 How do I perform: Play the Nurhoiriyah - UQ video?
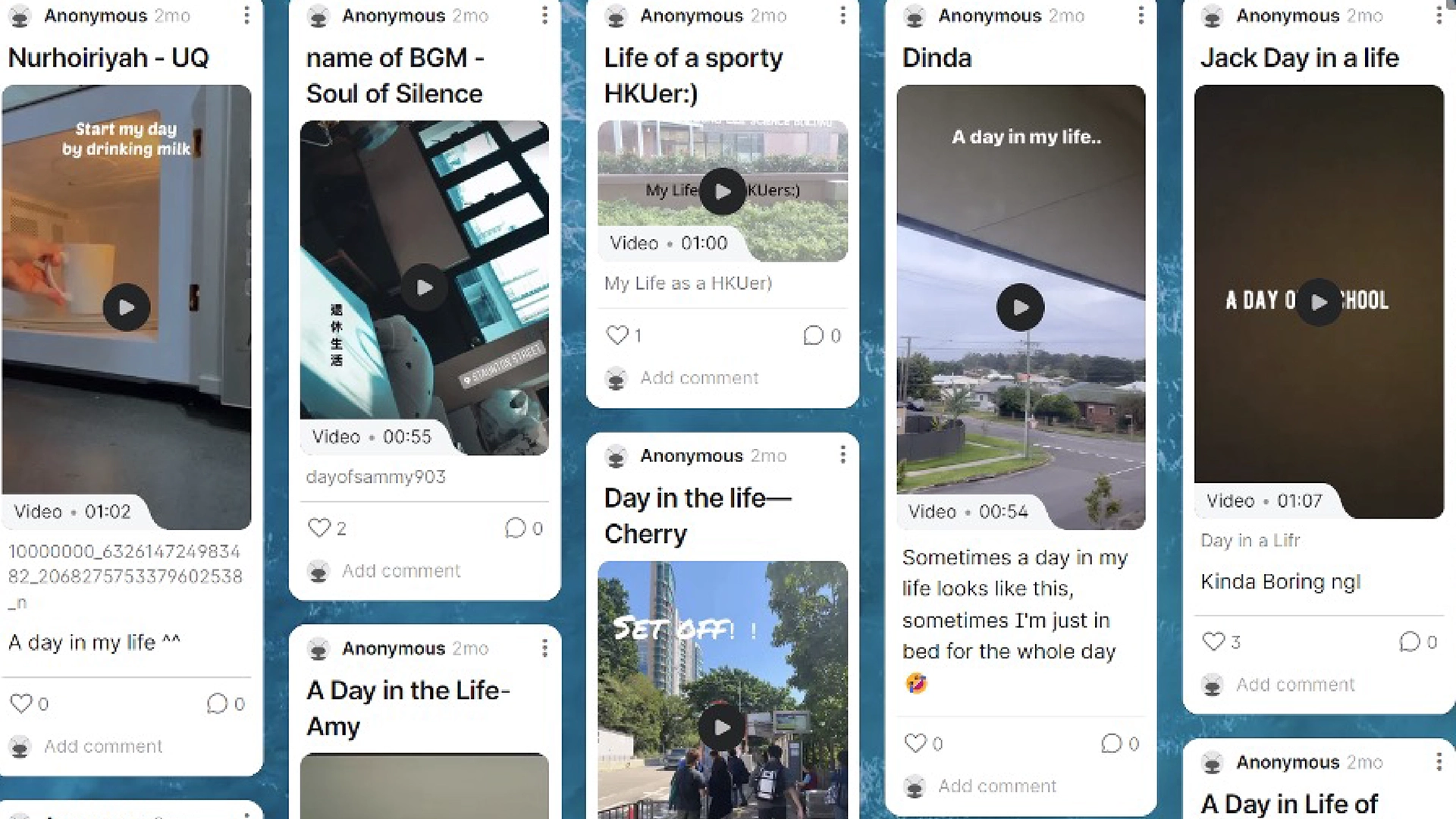126,307
